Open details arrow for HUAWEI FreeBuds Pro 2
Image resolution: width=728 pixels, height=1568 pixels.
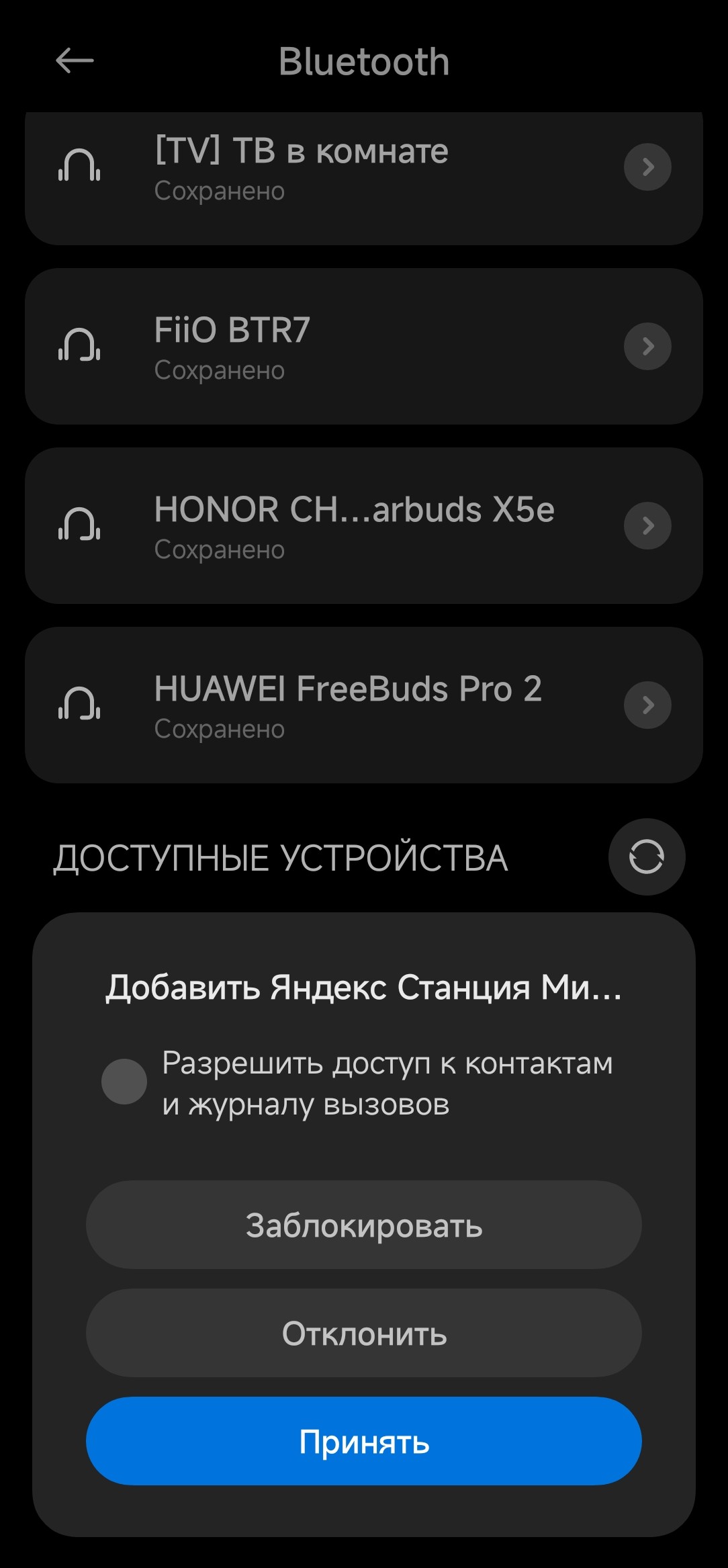click(x=647, y=705)
